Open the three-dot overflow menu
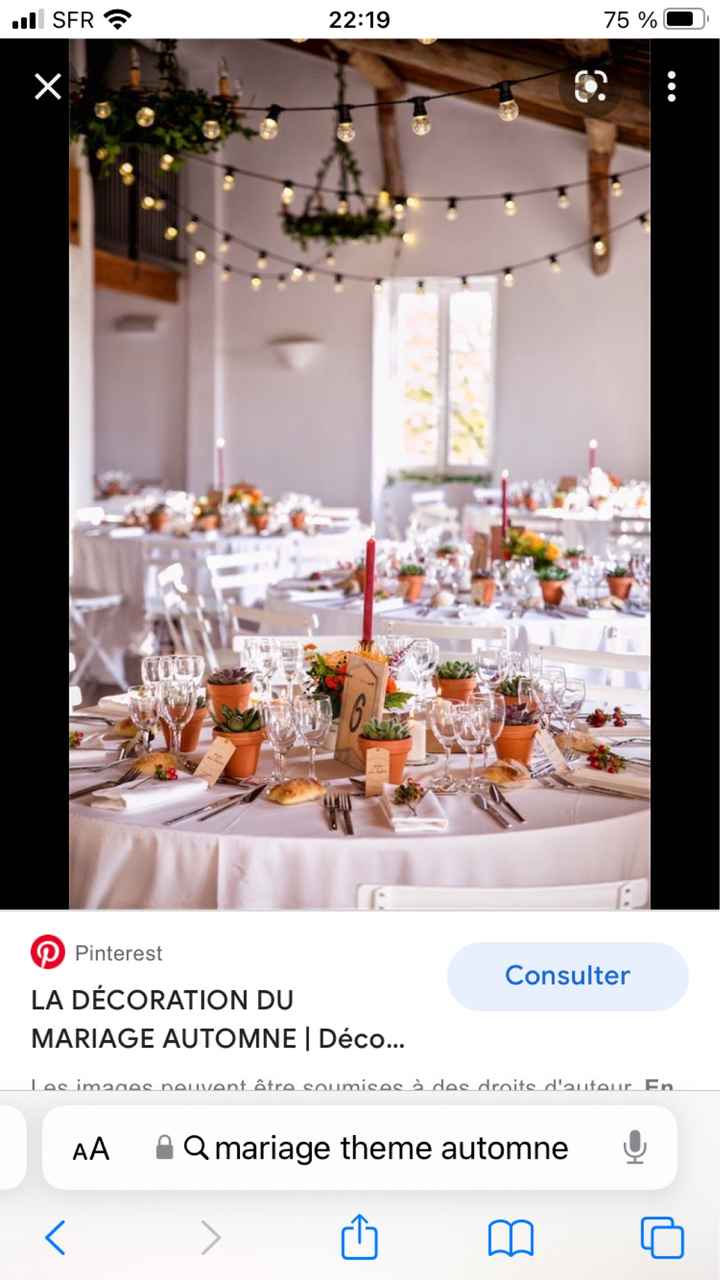 [671, 87]
